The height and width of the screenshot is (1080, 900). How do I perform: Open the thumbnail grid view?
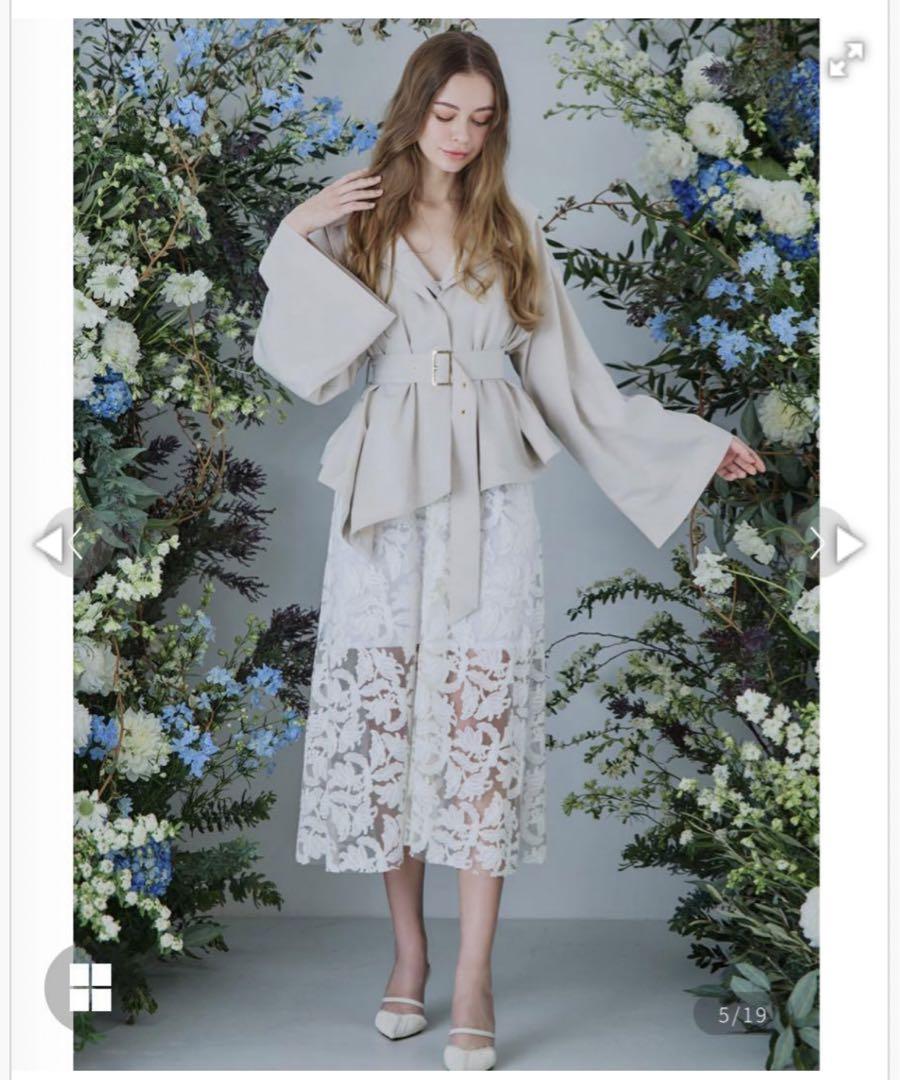[x=90, y=986]
